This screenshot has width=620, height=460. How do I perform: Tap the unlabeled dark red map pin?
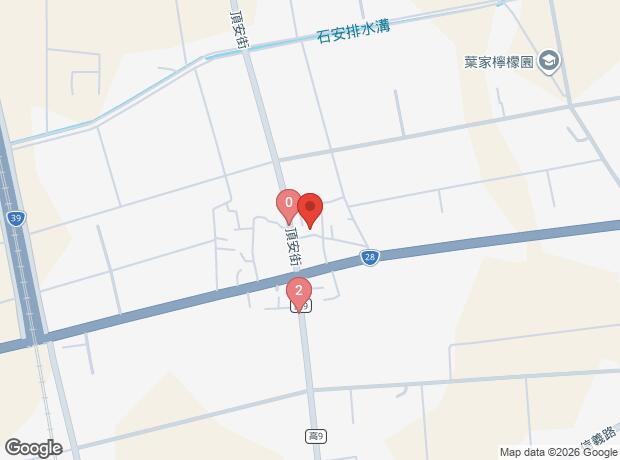pos(310,210)
